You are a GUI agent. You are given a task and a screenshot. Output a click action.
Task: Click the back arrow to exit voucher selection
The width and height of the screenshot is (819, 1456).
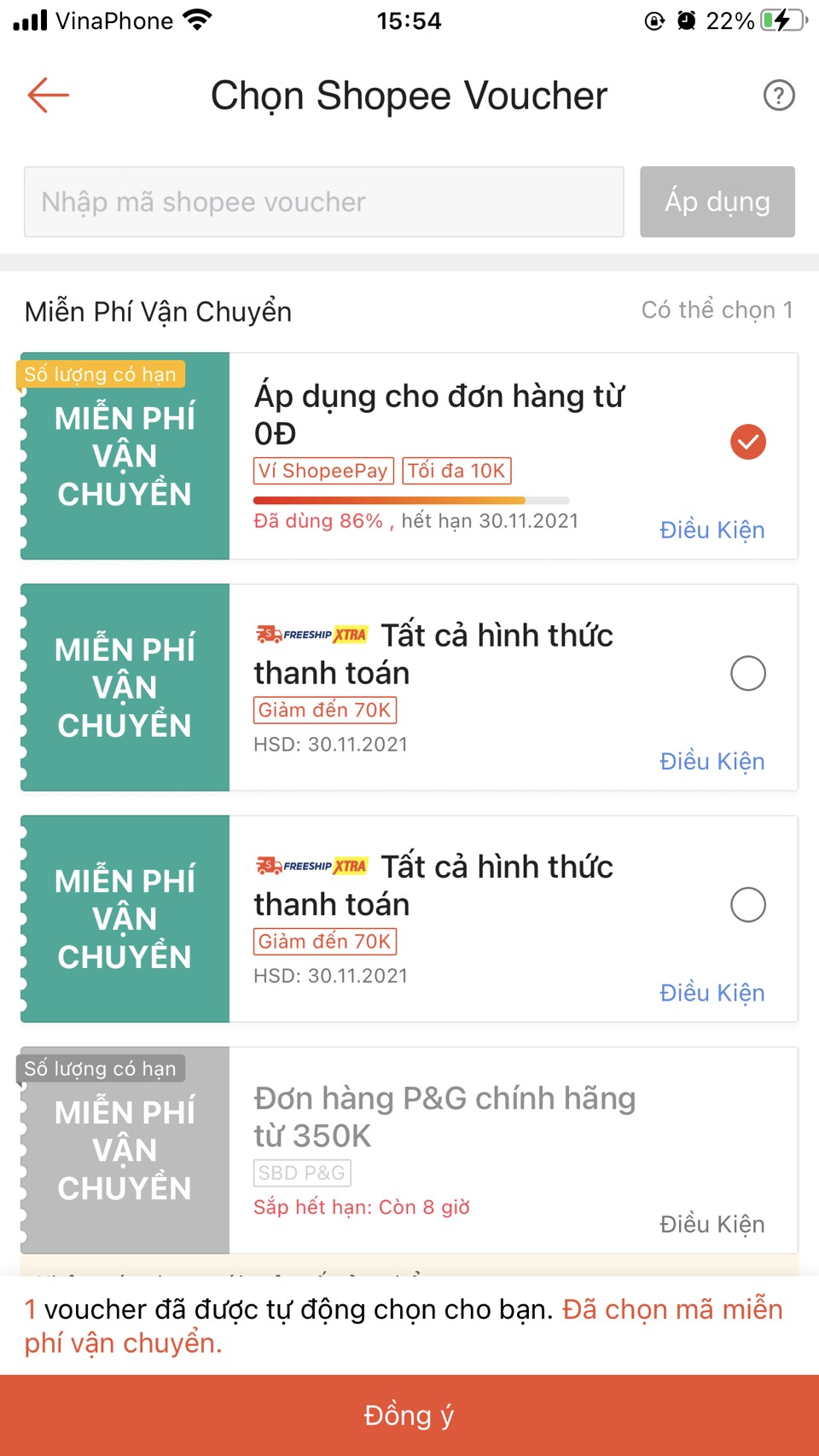point(49,96)
